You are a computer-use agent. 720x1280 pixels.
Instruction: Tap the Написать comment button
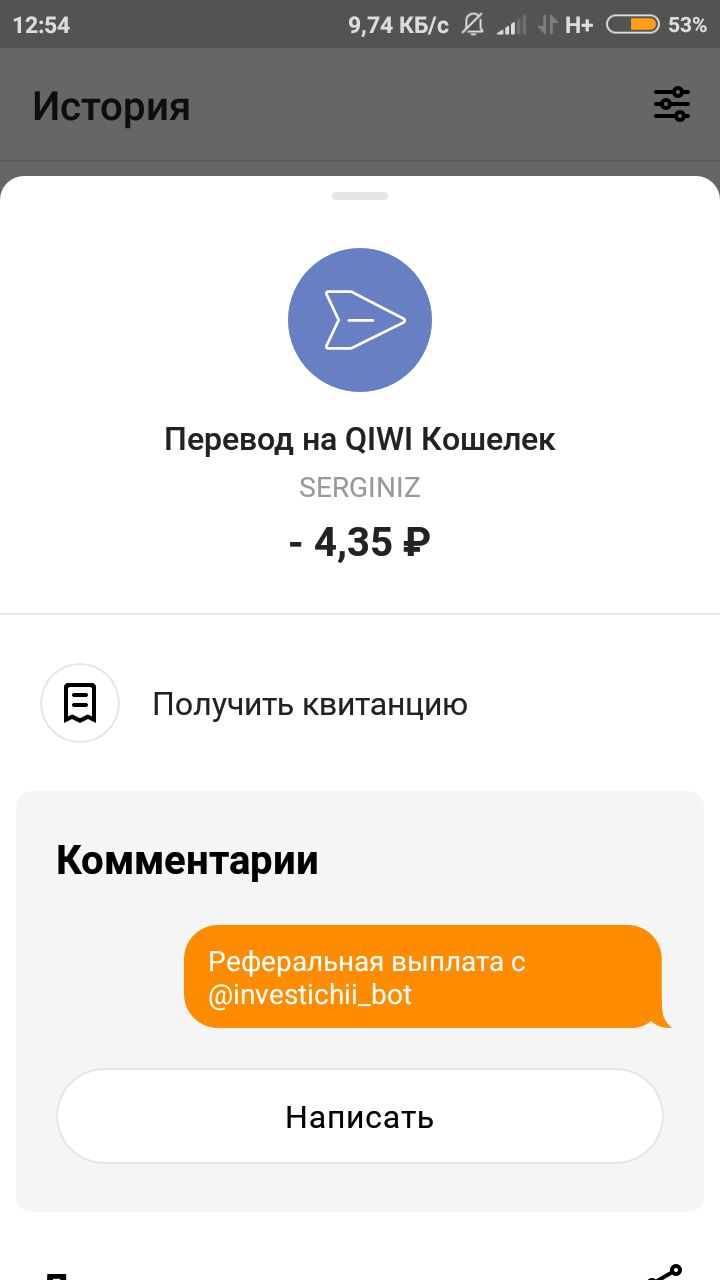360,1116
